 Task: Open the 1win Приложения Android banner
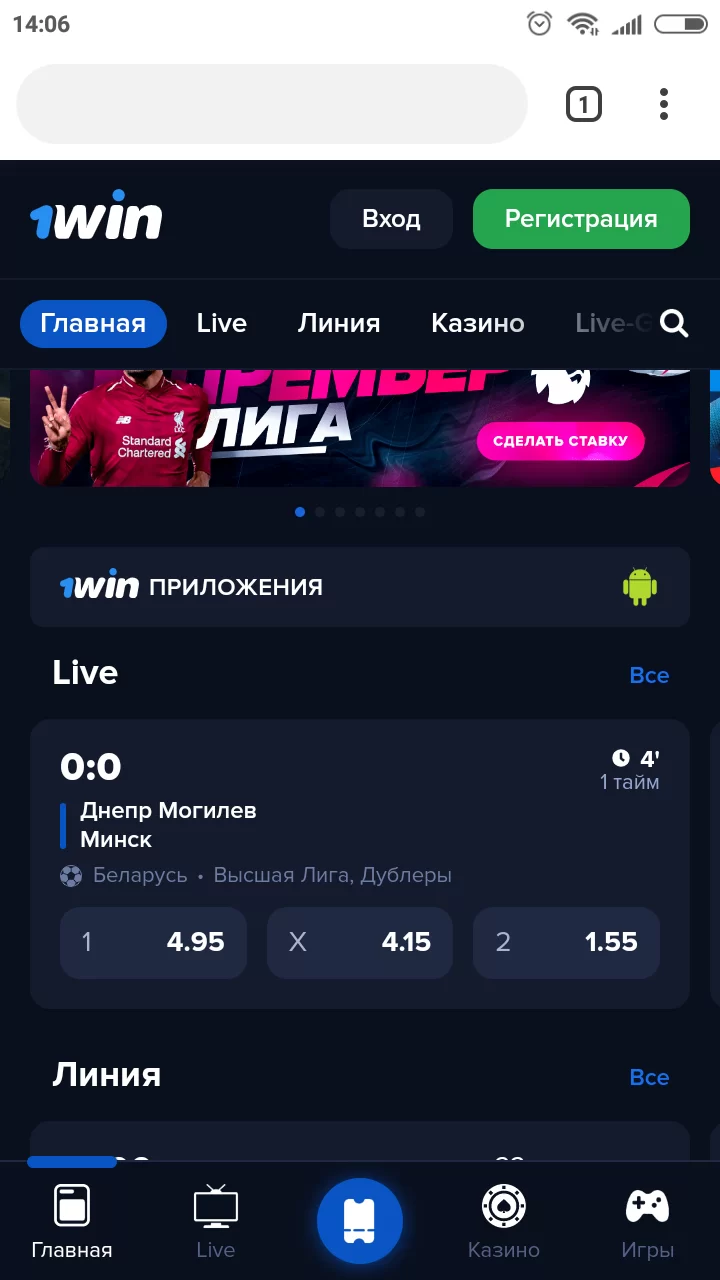pyautogui.click(x=360, y=587)
